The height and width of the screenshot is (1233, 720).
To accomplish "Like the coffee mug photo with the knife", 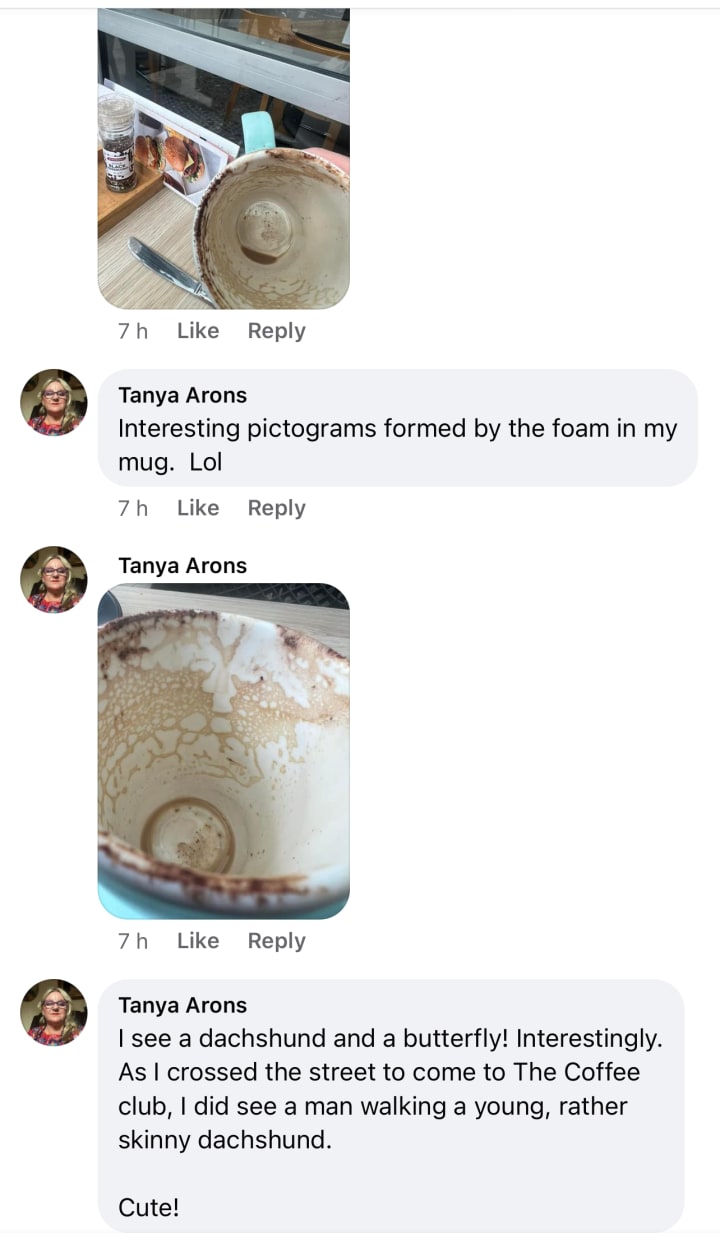I will (197, 331).
